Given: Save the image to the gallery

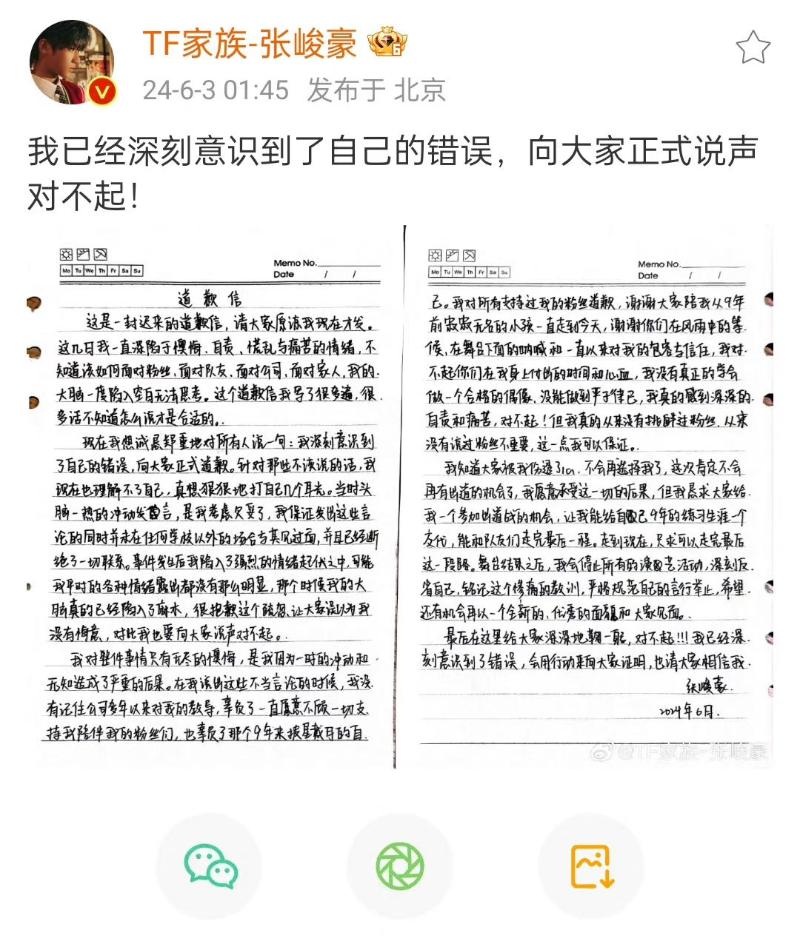Looking at the screenshot, I should click(x=590, y=866).
